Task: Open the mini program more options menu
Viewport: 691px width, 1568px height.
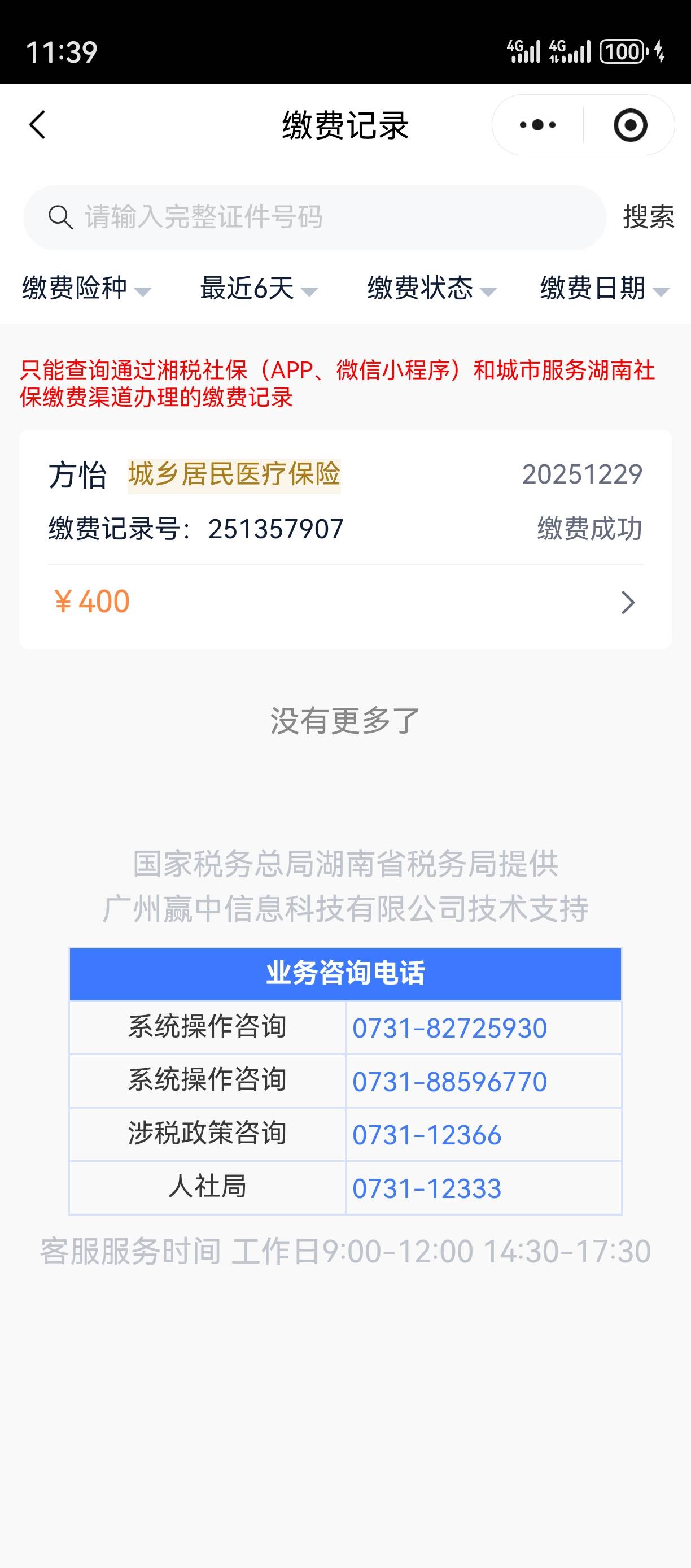Action: 537,125
